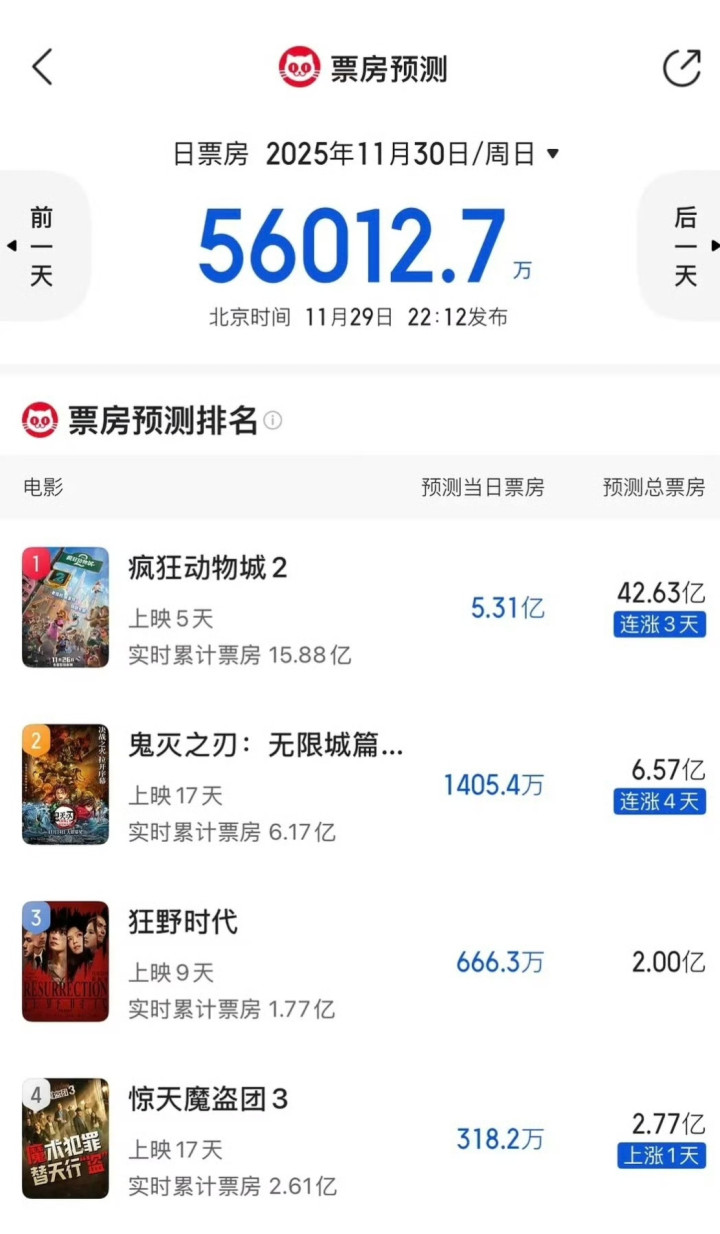
Task: Switch to the next day (后一天)
Action: point(684,246)
